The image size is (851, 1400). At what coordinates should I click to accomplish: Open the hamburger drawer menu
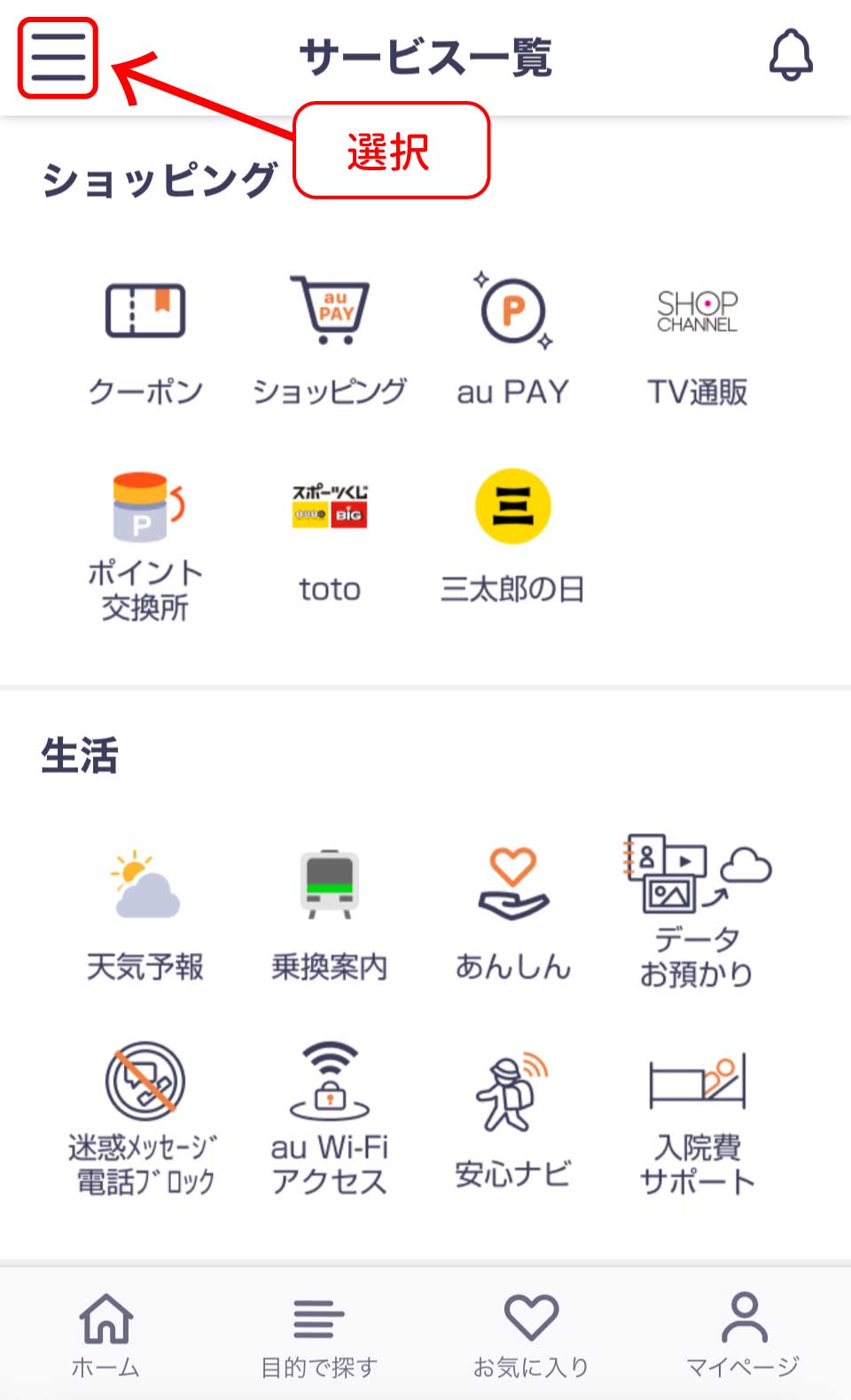58,58
